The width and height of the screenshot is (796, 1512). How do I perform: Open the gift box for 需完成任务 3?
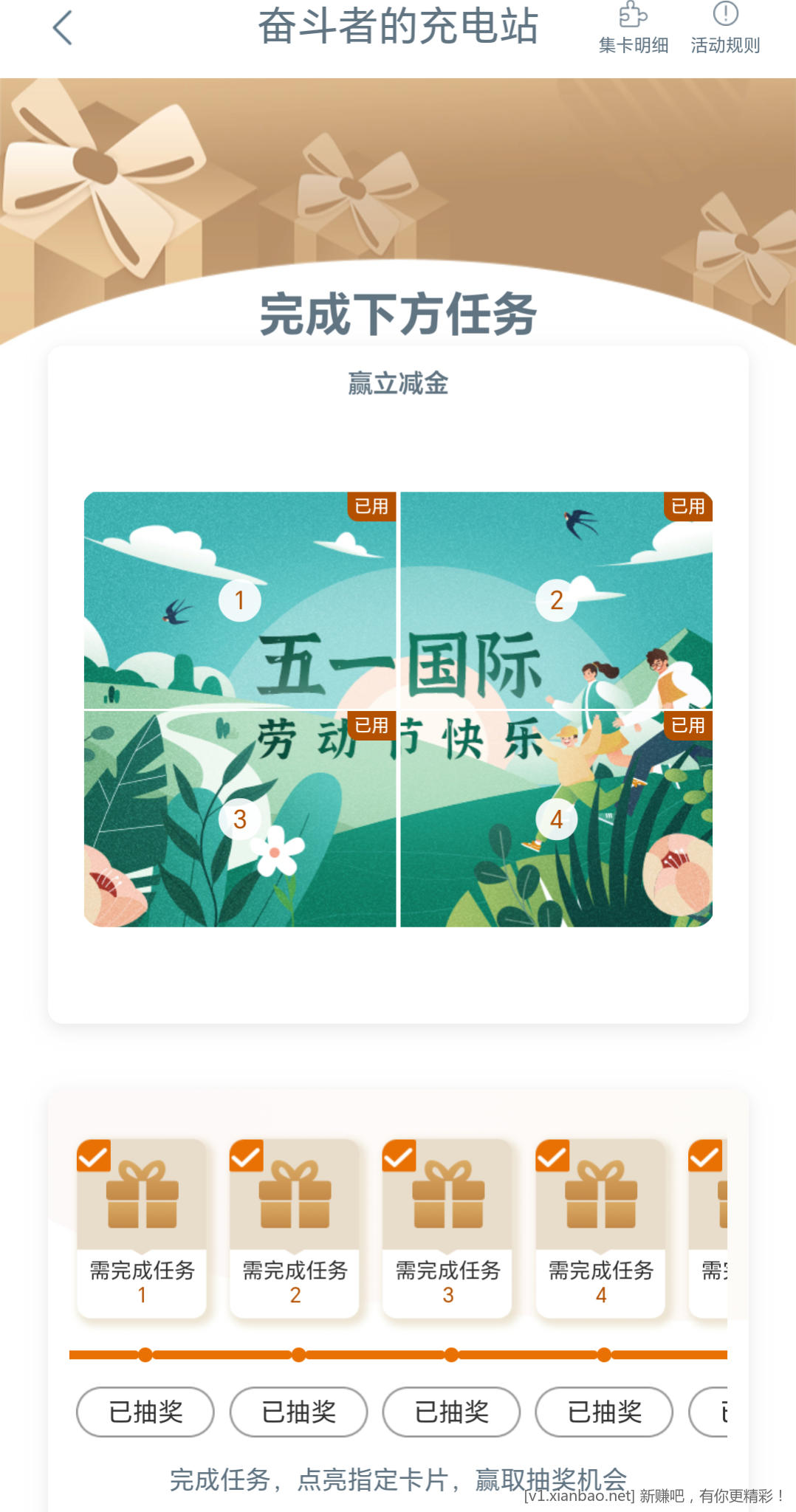(447, 1195)
